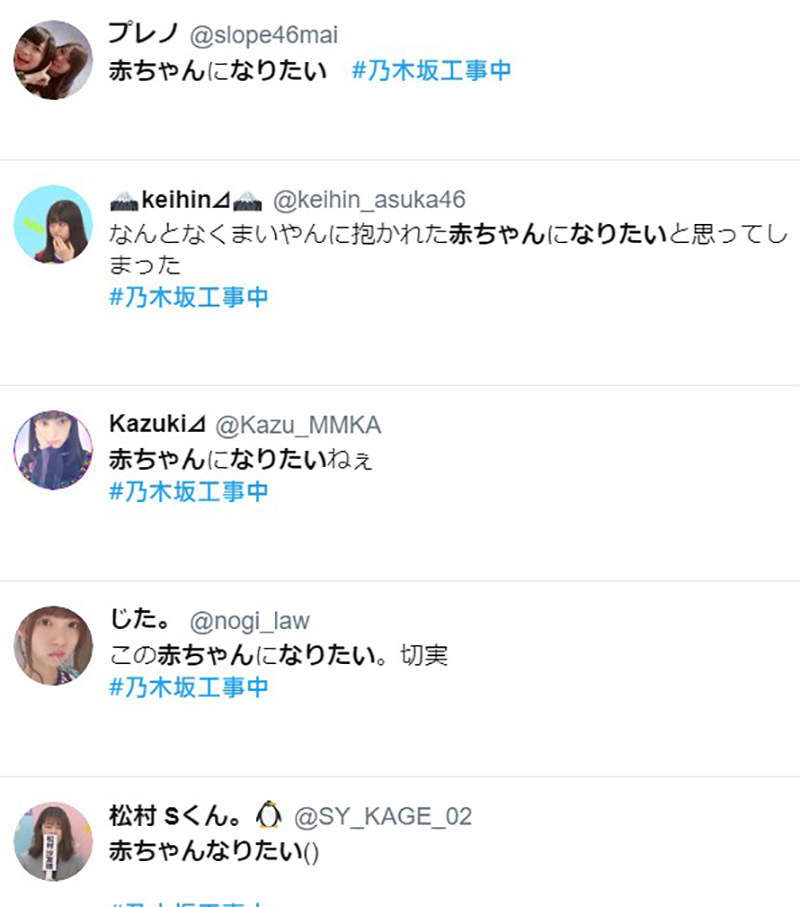Open プレノ's profile picture
This screenshot has height=907, width=800.
point(53,60)
